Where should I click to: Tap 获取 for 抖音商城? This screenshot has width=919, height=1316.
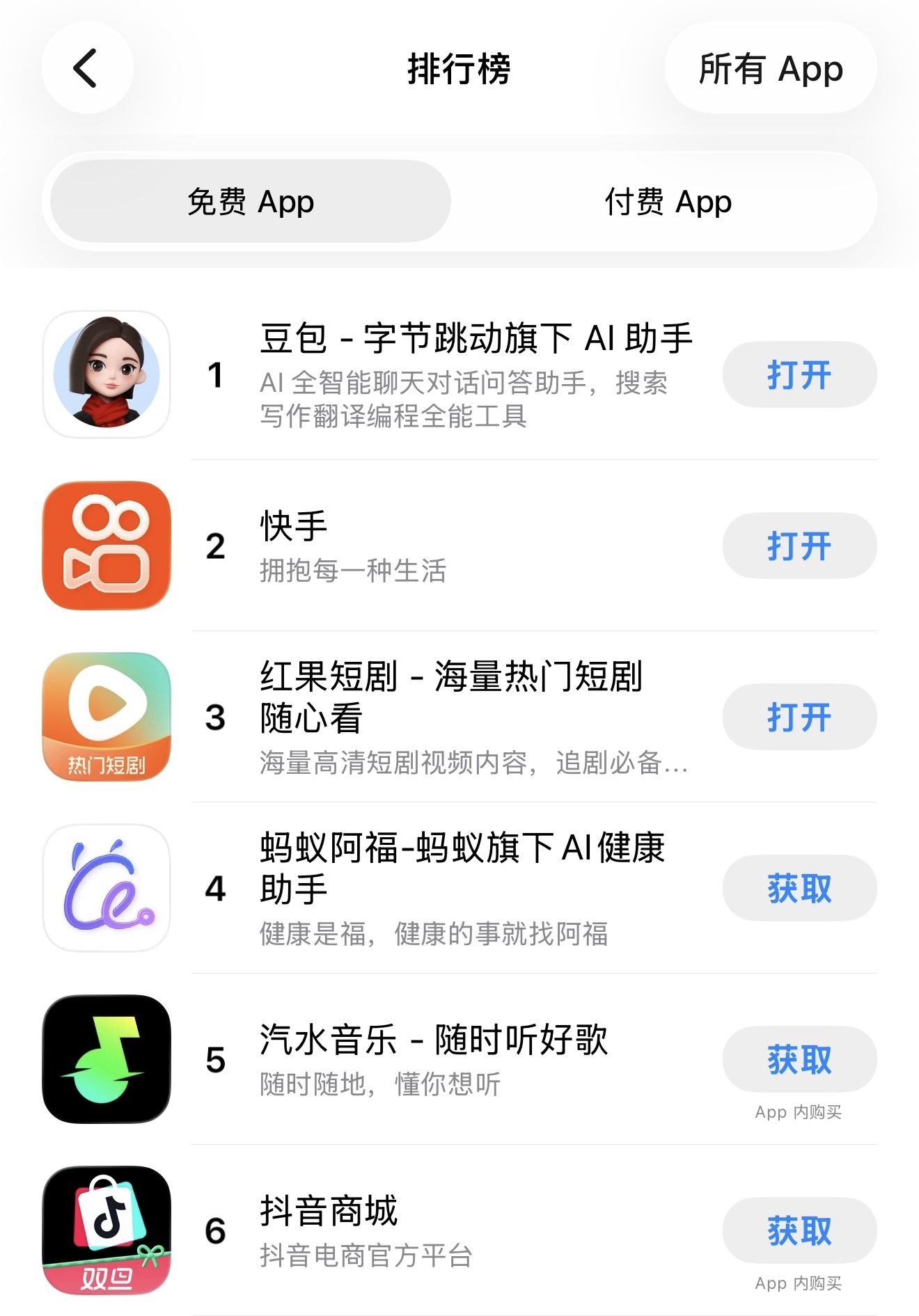pyautogui.click(x=799, y=1230)
